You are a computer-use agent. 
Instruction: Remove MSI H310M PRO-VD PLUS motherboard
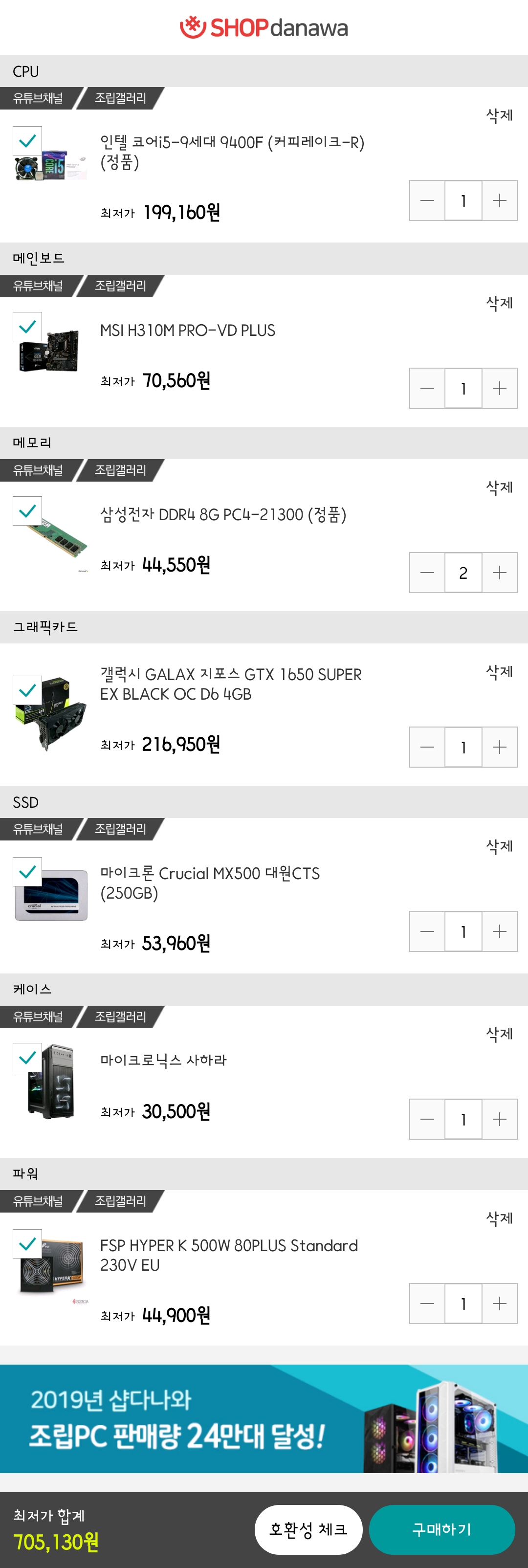[499, 303]
